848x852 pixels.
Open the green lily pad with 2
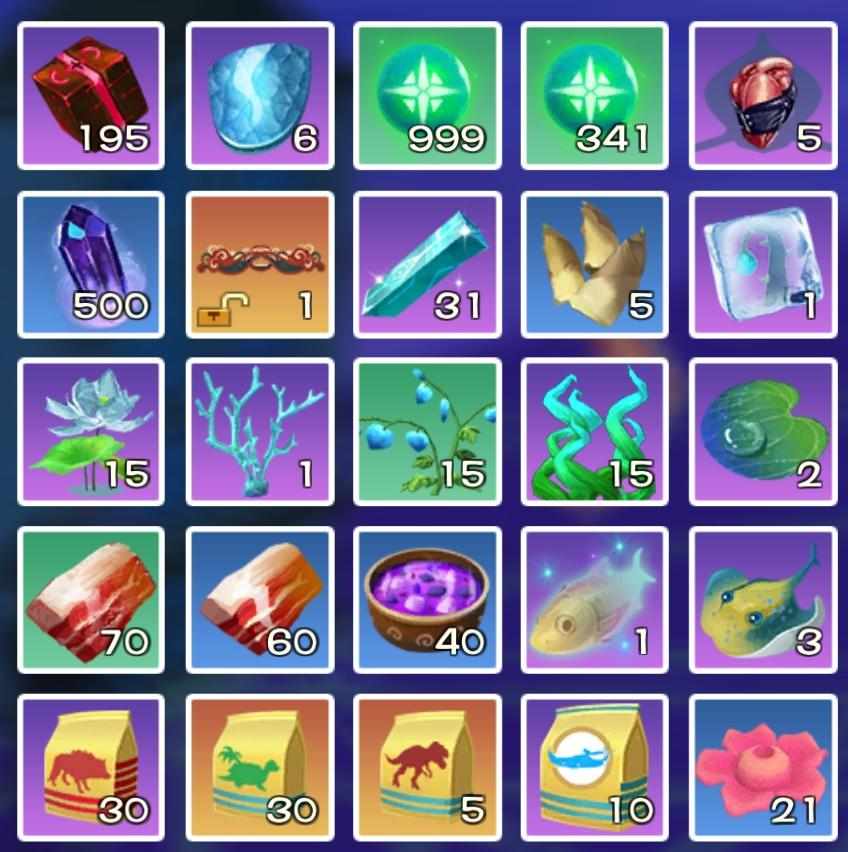tap(763, 432)
